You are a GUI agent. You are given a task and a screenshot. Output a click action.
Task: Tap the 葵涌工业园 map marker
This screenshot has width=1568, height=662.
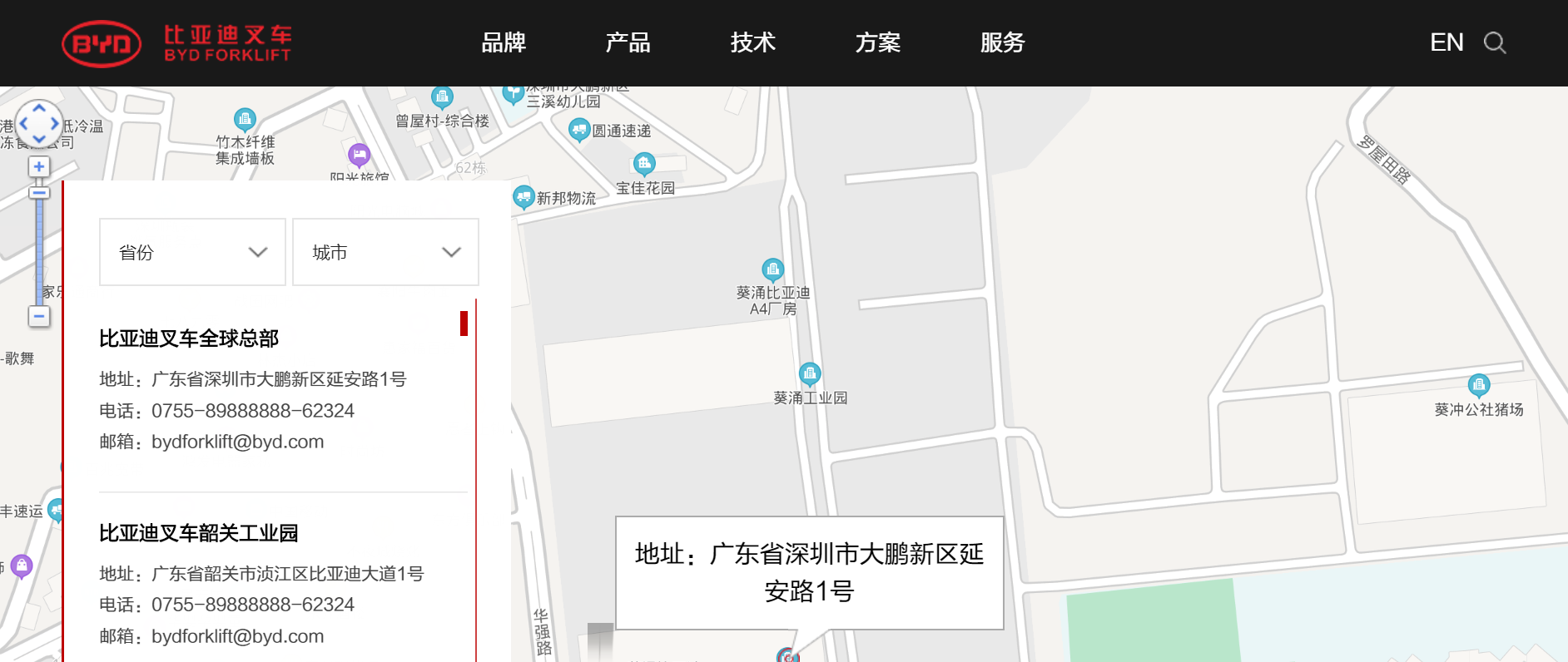810,373
